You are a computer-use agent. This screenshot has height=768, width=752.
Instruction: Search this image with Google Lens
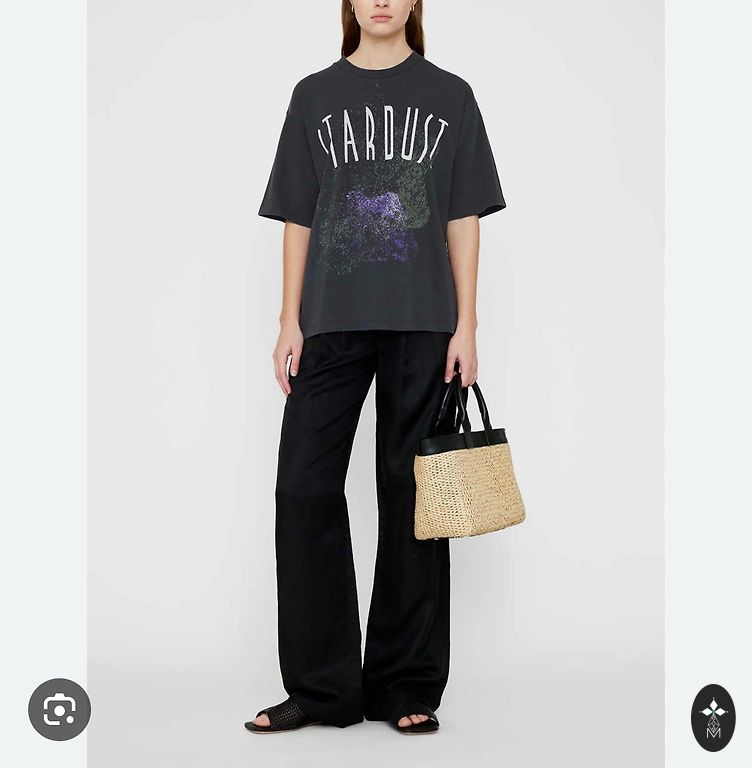tap(59, 709)
